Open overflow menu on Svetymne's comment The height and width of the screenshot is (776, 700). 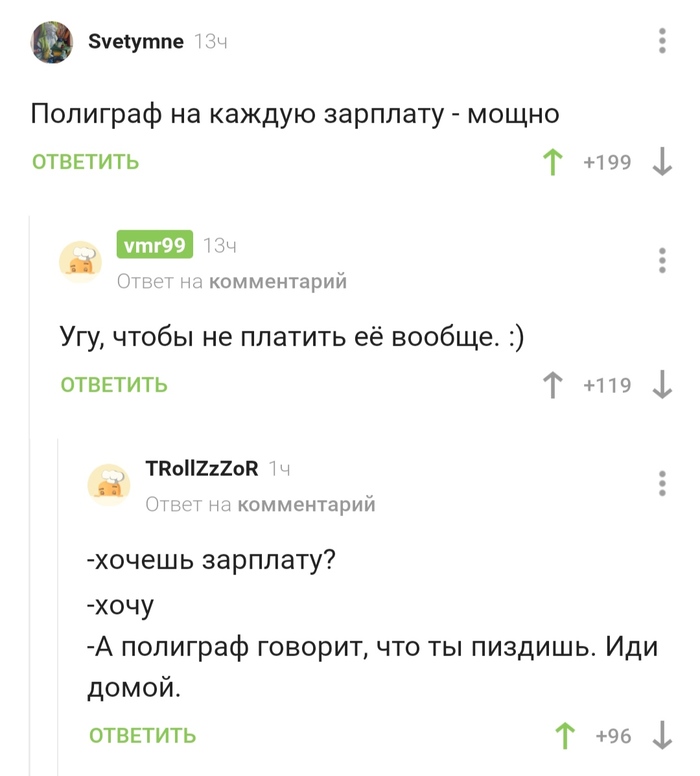click(662, 41)
